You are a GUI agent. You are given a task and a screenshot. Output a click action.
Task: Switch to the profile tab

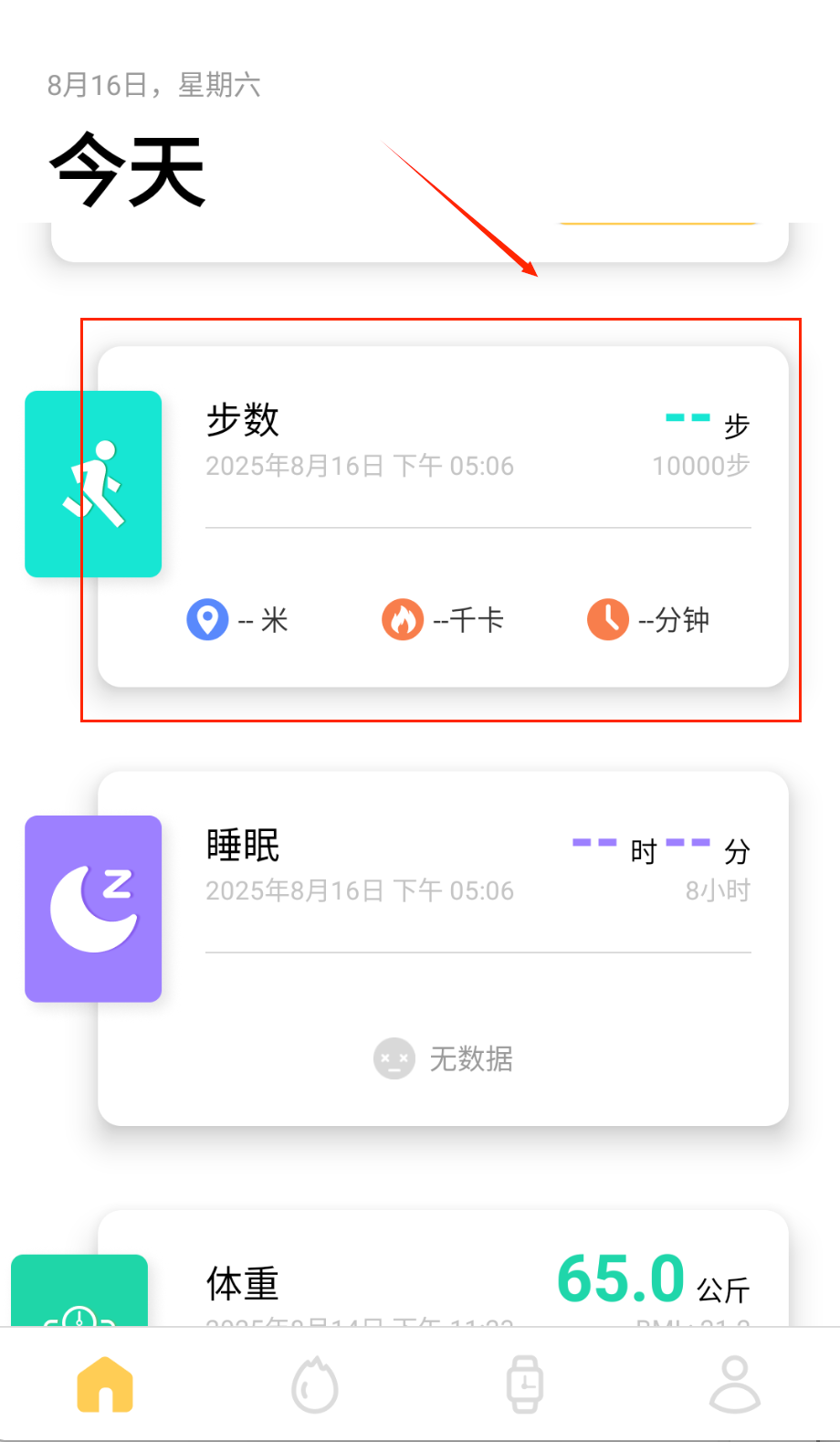[735, 1384]
